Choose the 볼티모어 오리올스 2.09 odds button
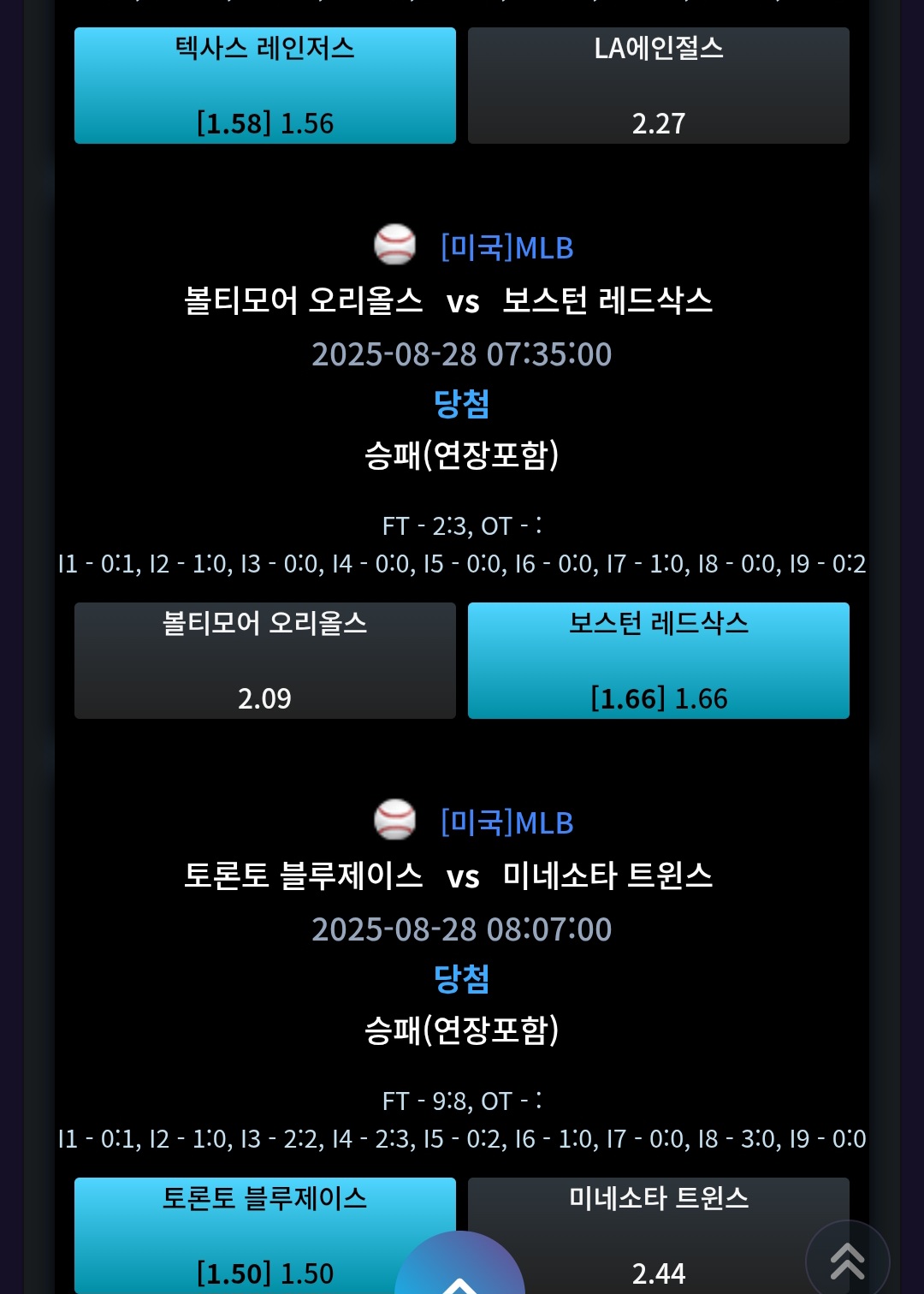Viewport: 924px width, 1294px height. (x=265, y=661)
